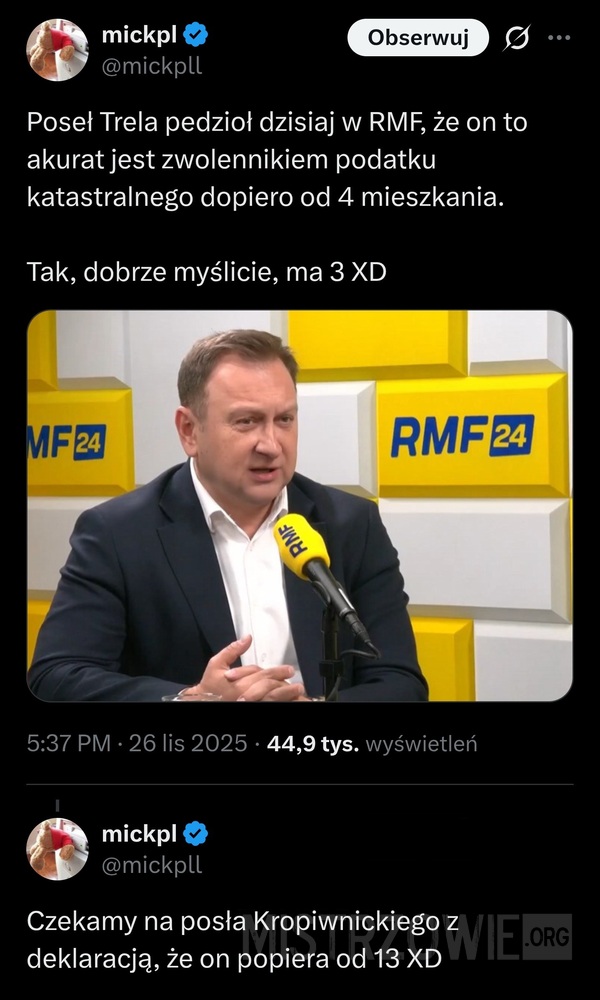Viewport: 600px width, 1000px height.
Task: Follow mickpl with the Obserwuj button
Action: click(418, 38)
